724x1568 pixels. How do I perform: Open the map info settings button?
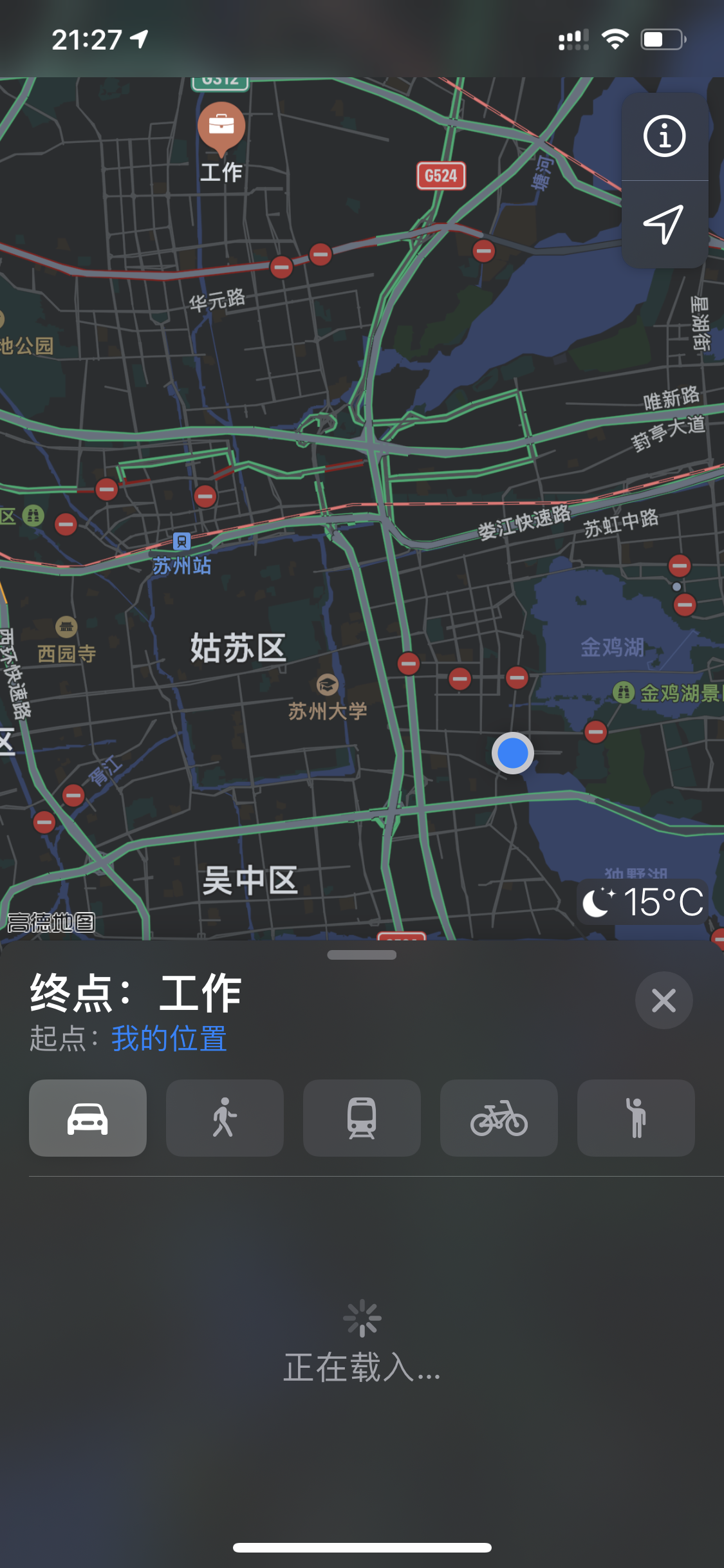click(664, 136)
